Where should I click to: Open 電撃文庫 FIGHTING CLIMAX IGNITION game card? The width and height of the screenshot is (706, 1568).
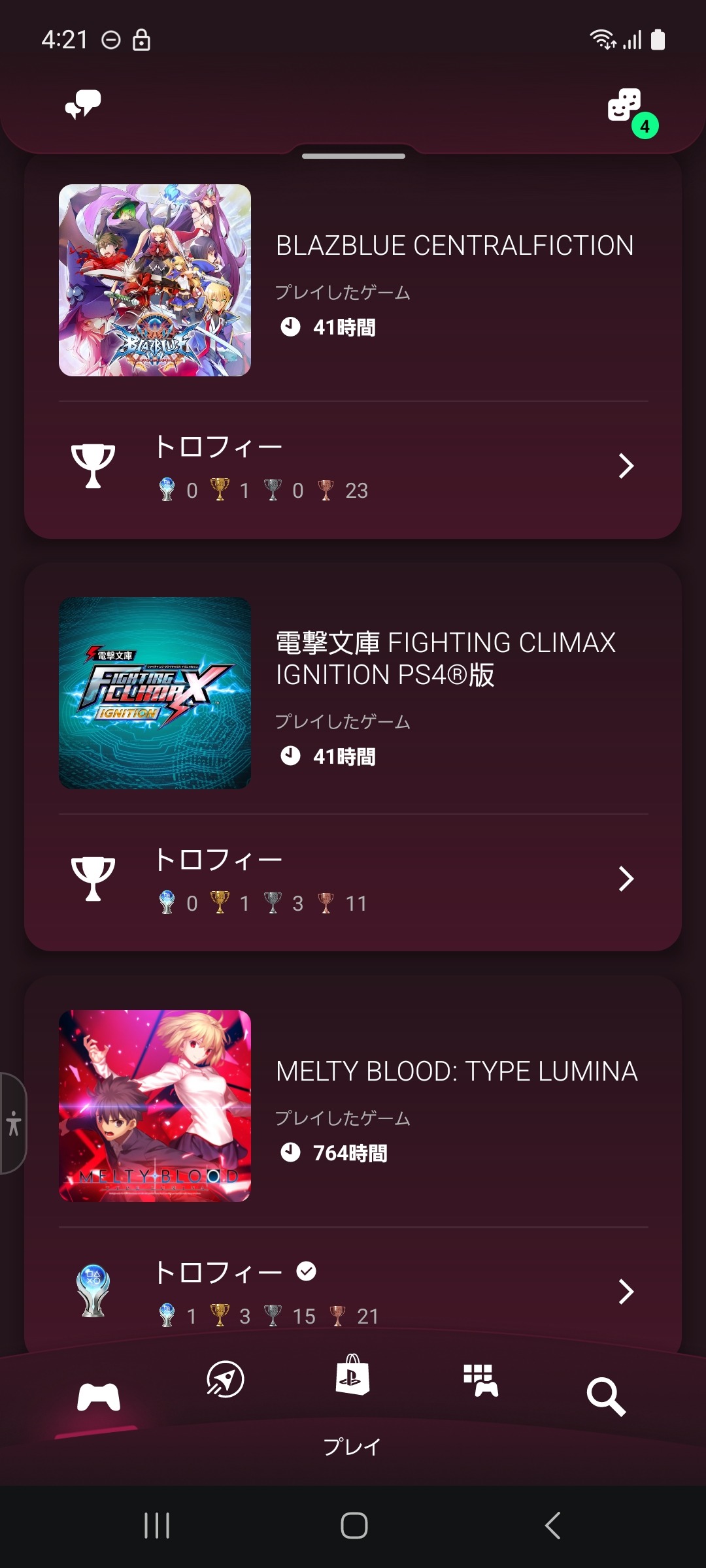[x=353, y=694]
